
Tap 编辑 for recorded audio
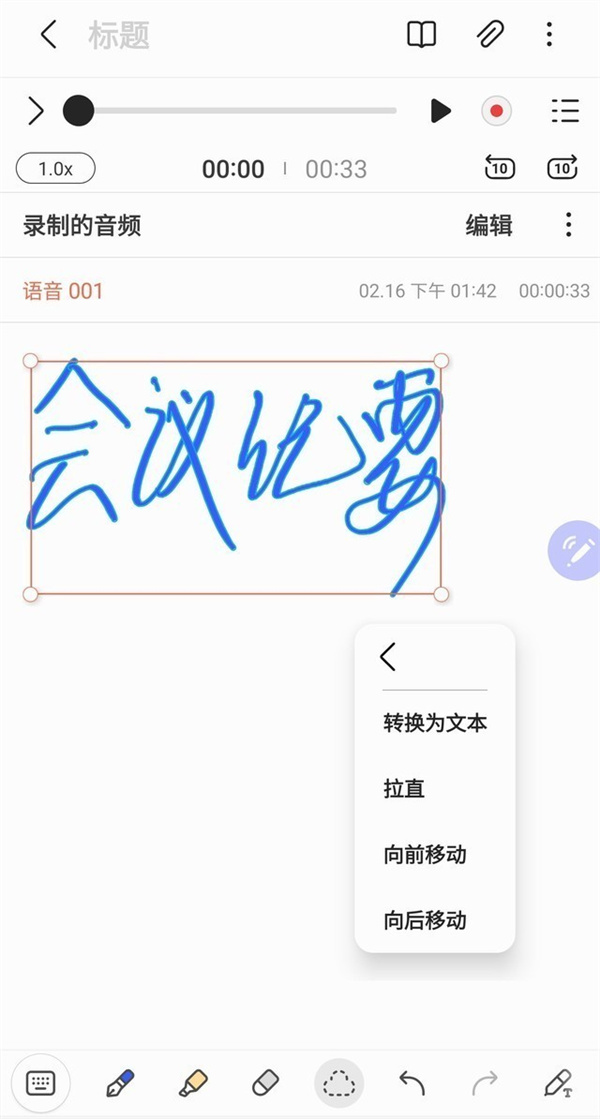489,225
